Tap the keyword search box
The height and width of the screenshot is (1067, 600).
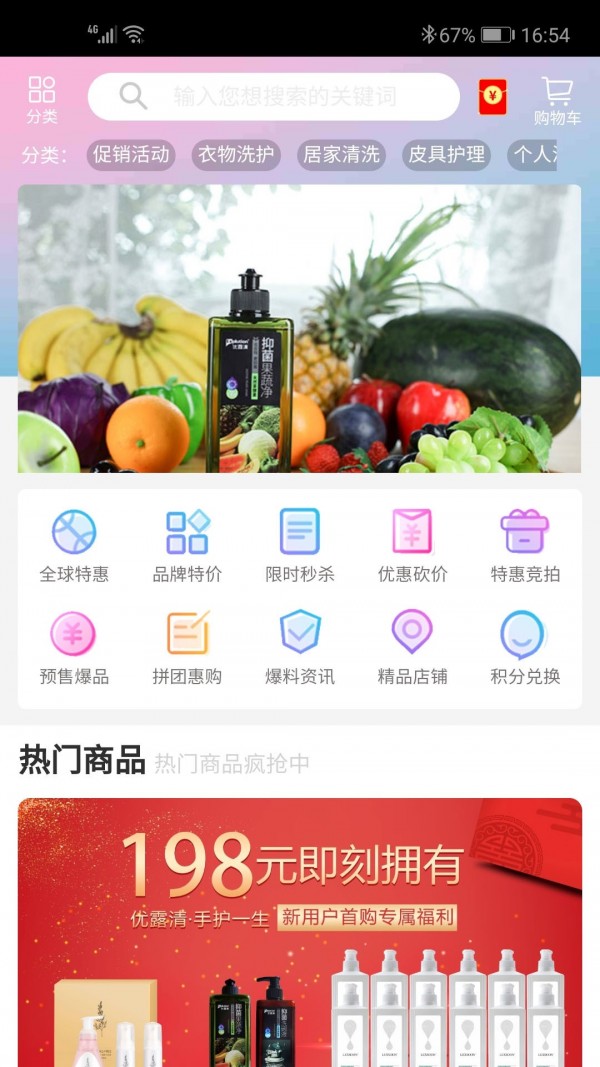(273, 97)
